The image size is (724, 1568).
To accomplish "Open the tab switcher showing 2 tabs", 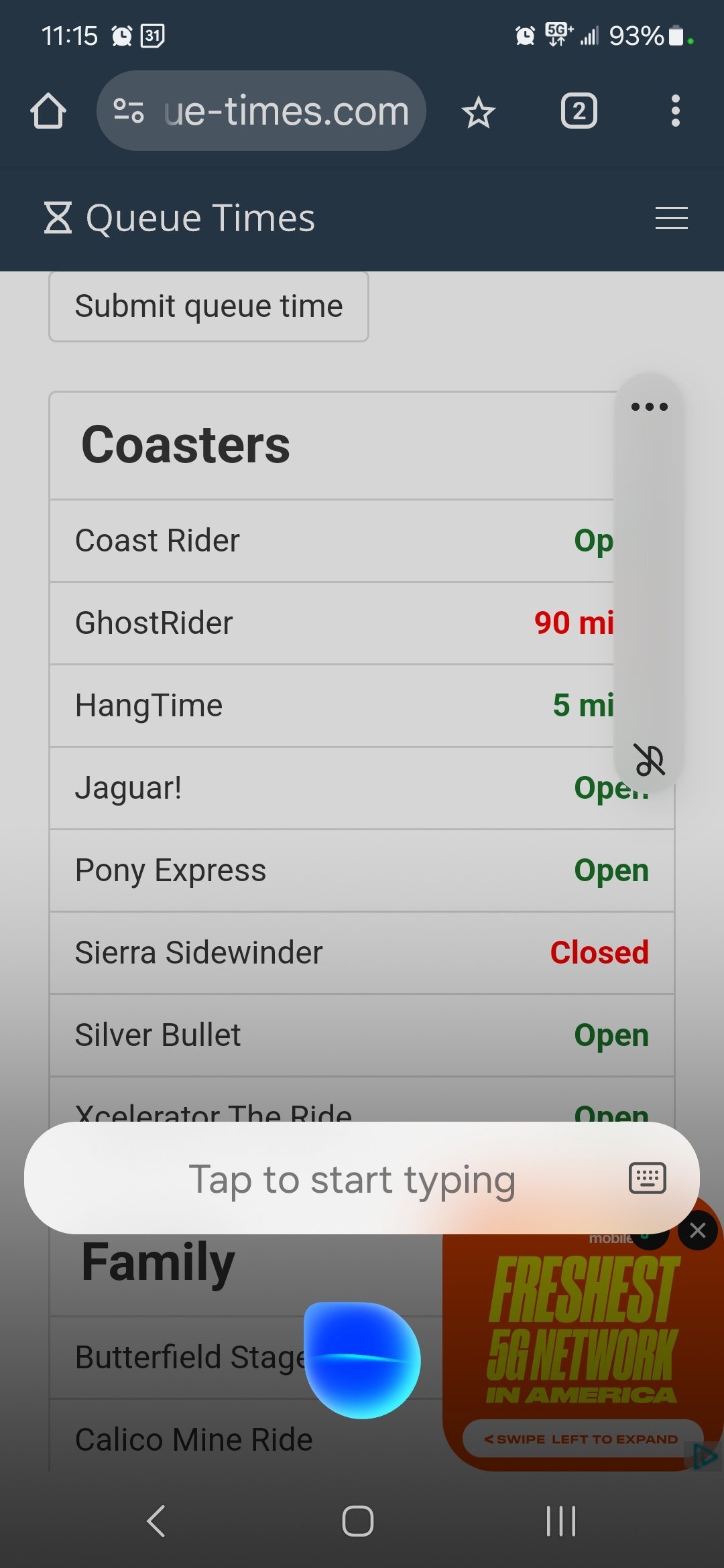I will coord(579,111).
